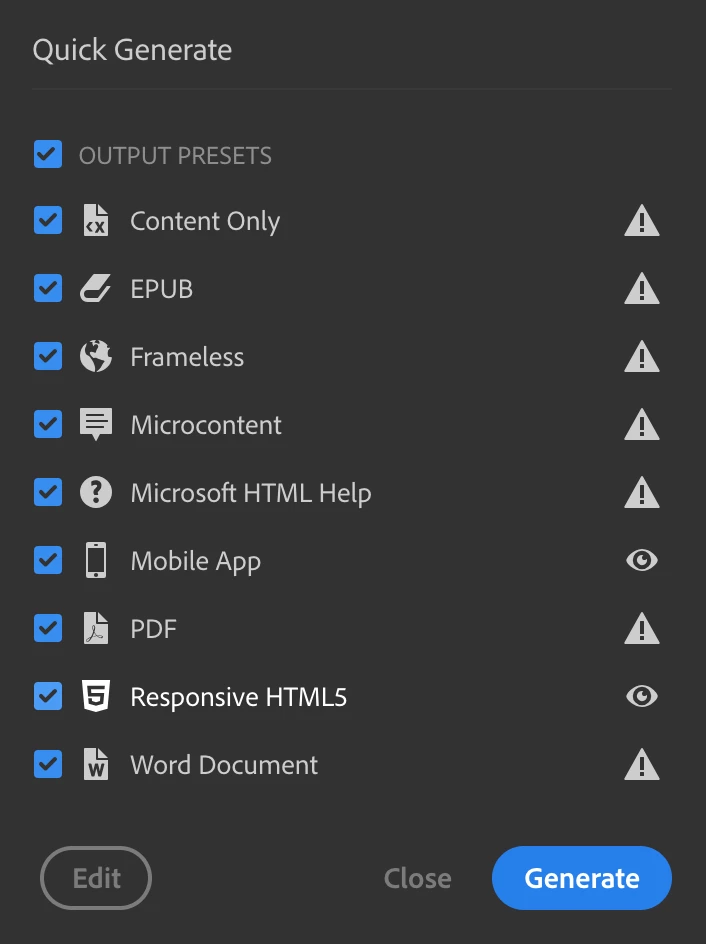Disable the Microcontent preset checkbox
Image resolution: width=706 pixels, height=944 pixels.
tap(48, 424)
